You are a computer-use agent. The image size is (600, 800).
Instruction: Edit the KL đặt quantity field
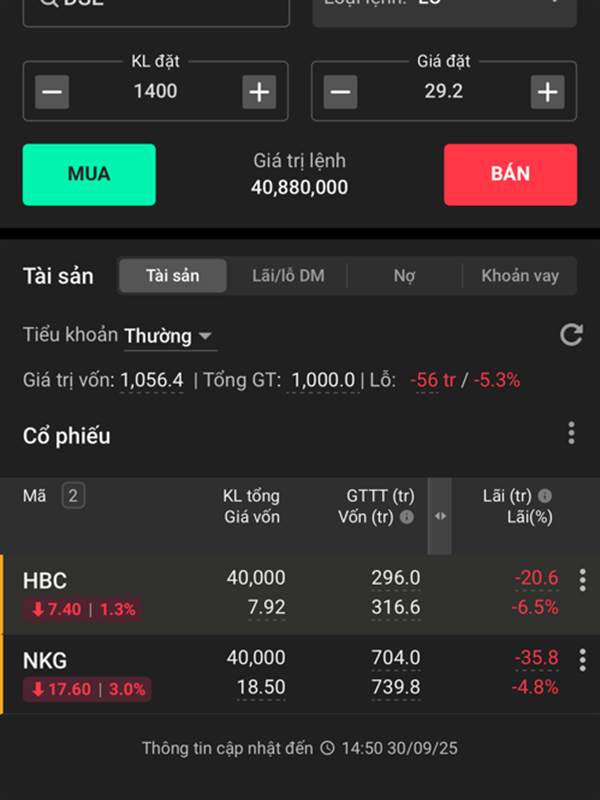click(x=155, y=92)
